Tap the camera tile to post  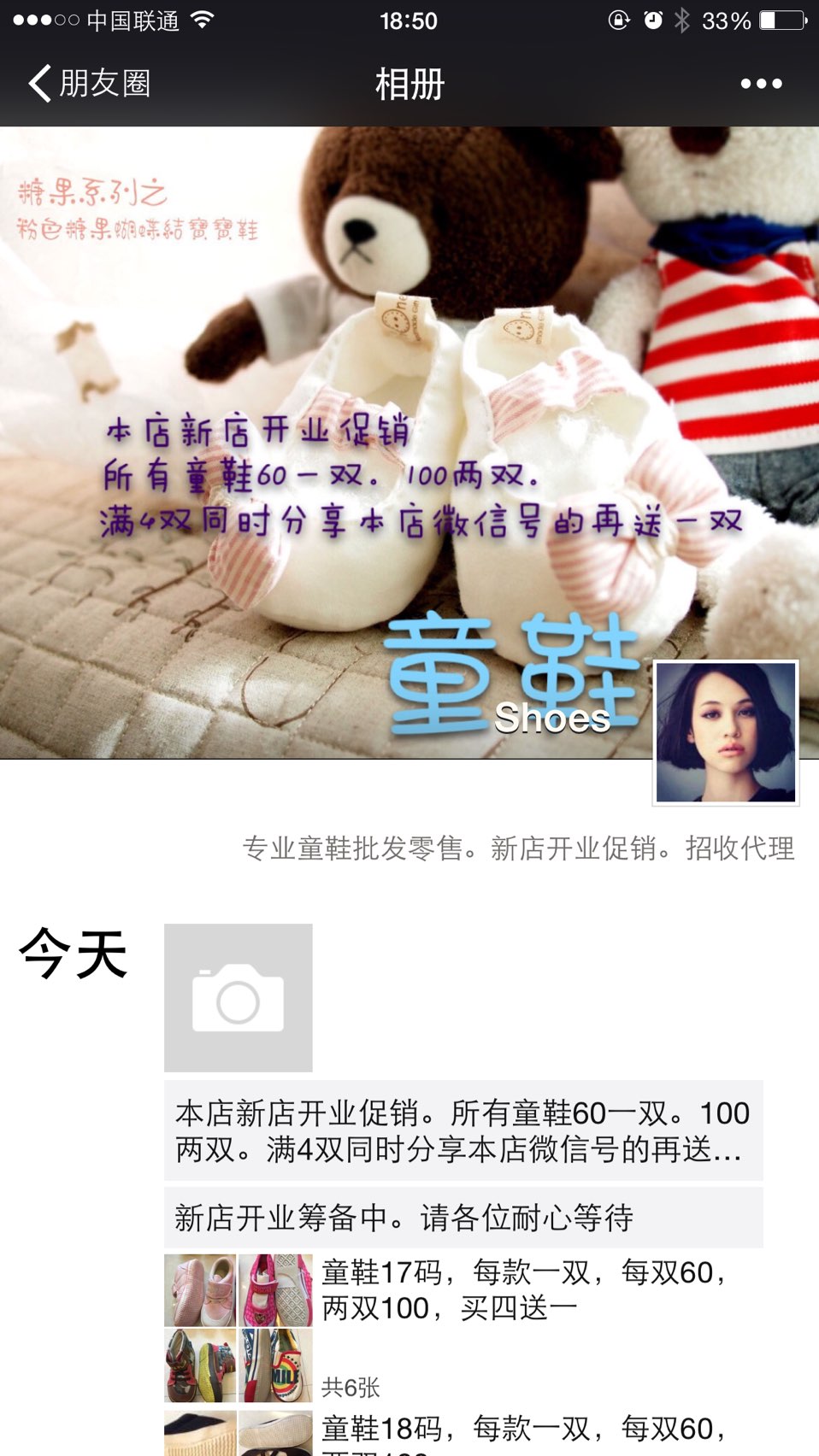239,997
